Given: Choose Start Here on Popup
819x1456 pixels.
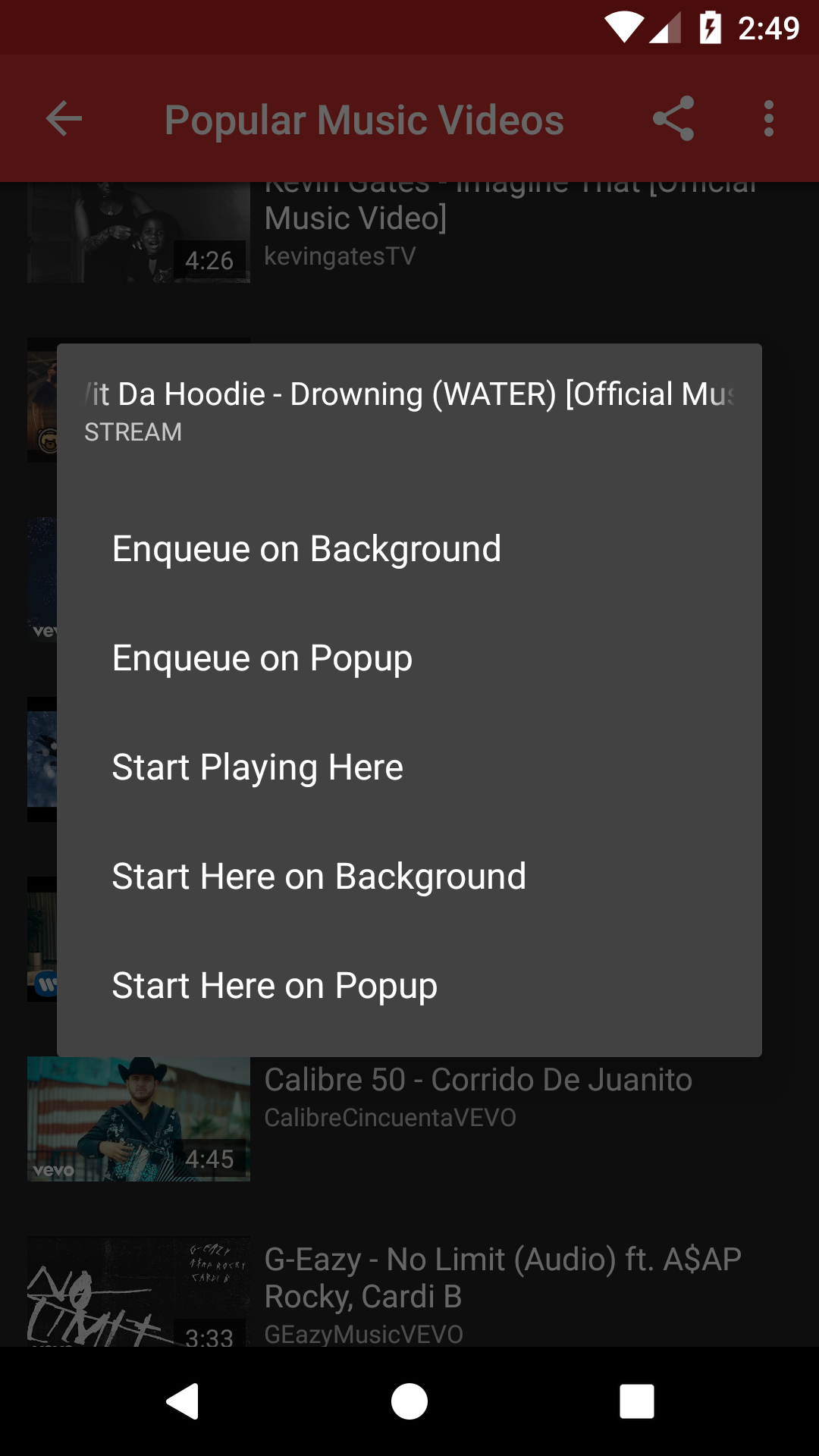Looking at the screenshot, I should tap(409, 986).
